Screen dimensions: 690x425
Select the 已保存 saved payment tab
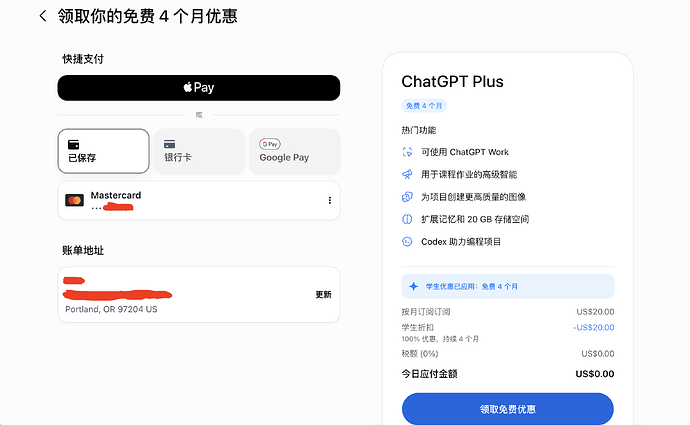(103, 151)
